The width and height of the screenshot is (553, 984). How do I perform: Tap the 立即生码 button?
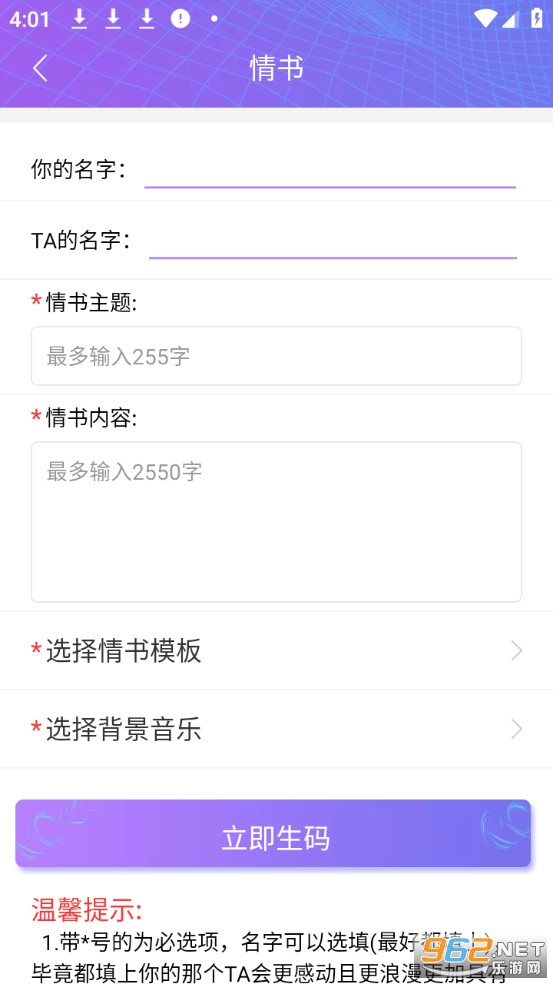[x=273, y=833]
